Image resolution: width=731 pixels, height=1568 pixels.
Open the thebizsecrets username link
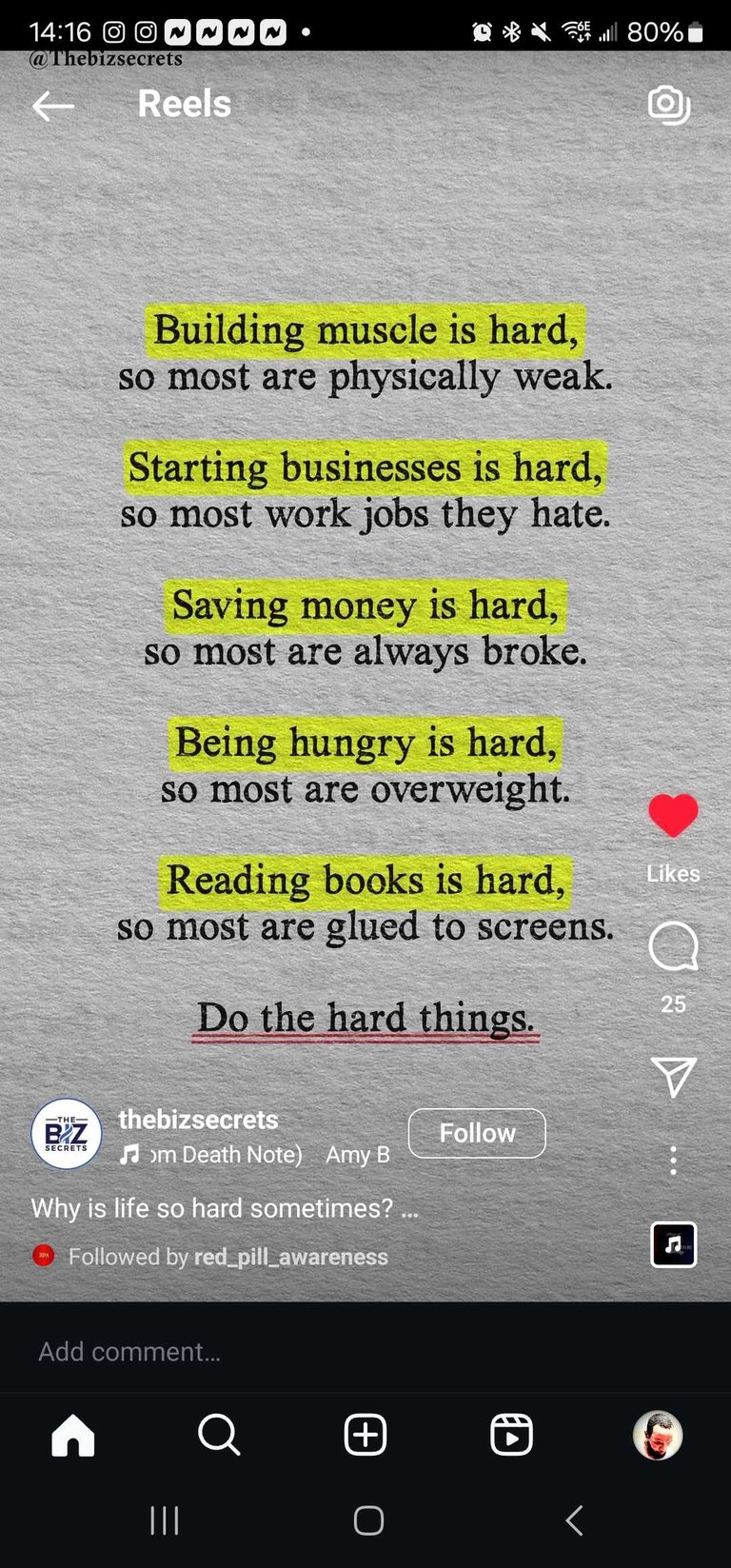198,1120
